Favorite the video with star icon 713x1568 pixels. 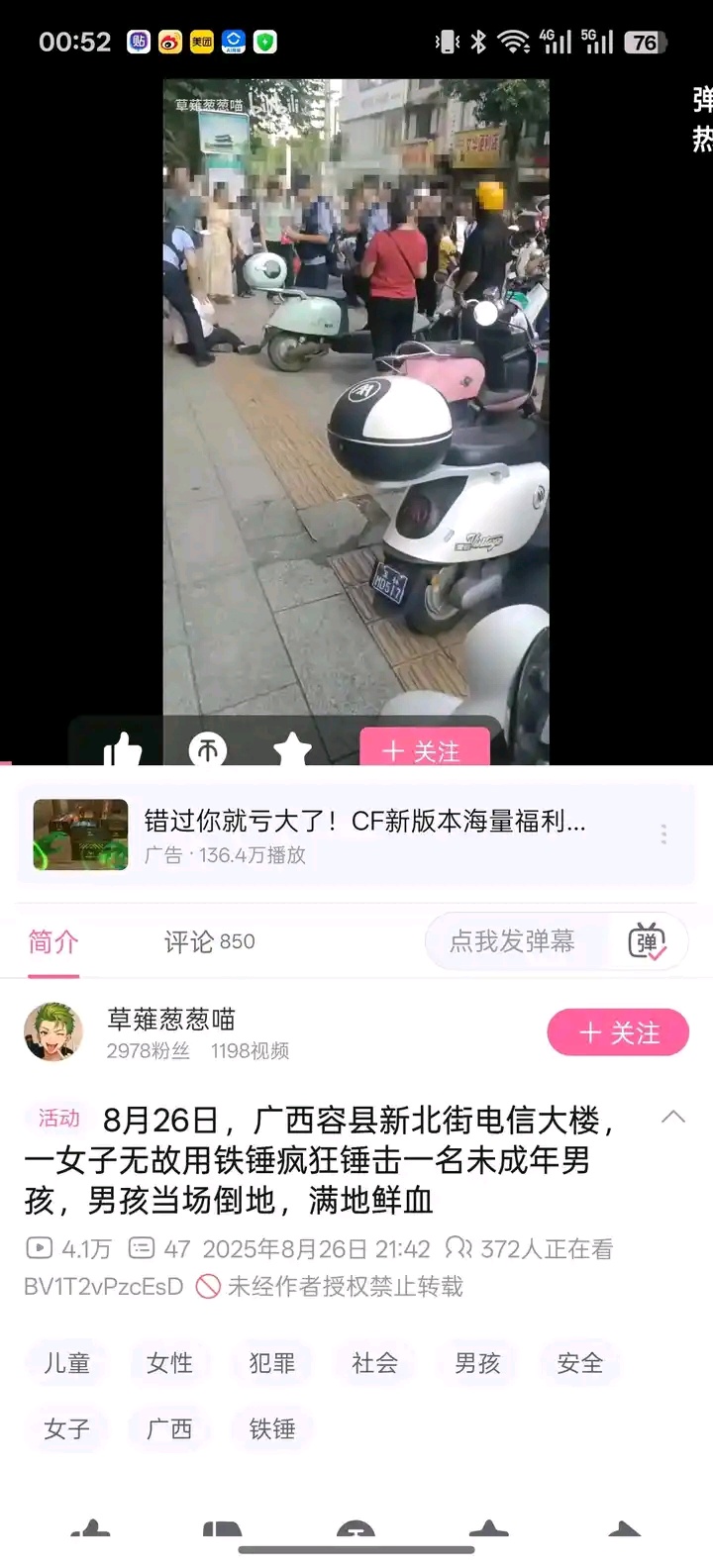[x=292, y=750]
